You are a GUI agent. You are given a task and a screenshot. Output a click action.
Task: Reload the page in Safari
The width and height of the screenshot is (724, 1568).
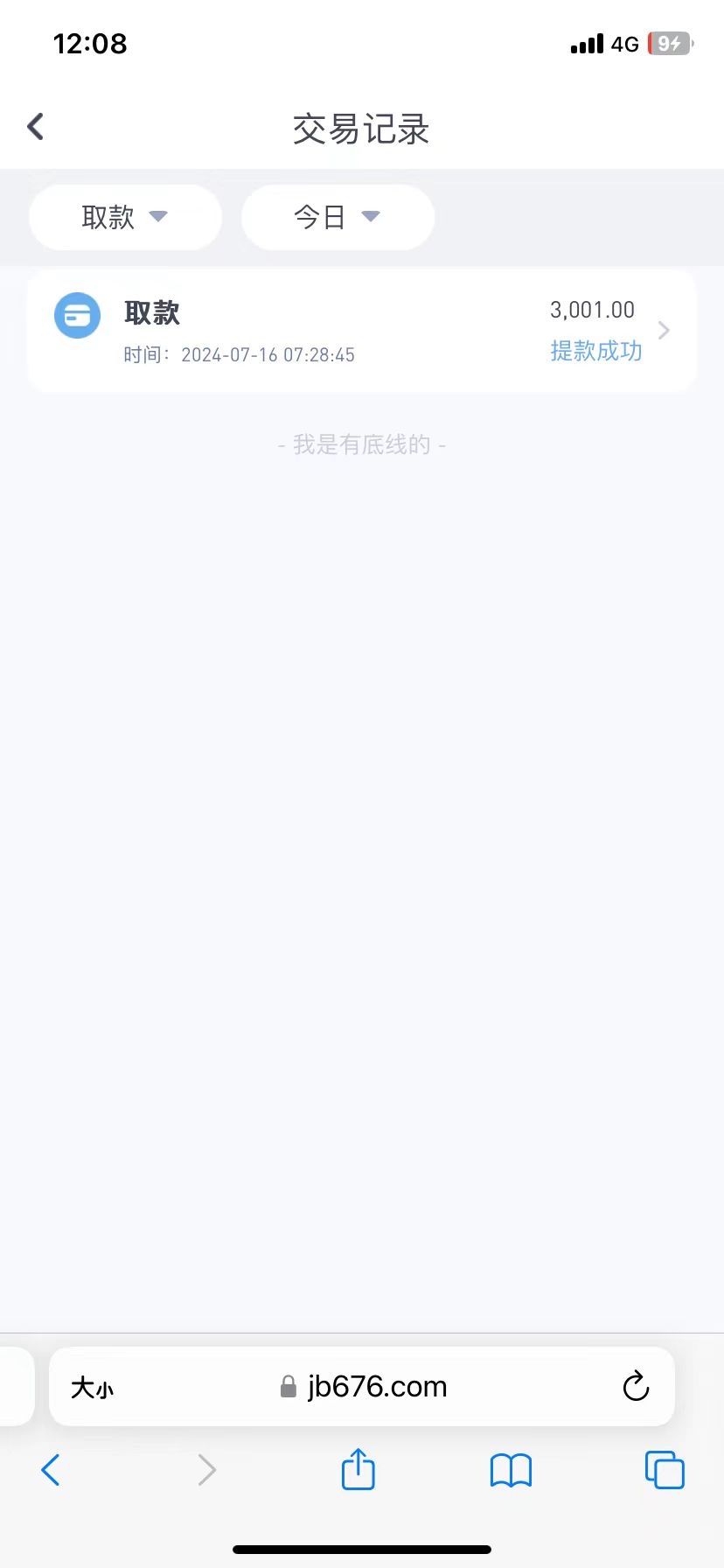pyautogui.click(x=636, y=1387)
